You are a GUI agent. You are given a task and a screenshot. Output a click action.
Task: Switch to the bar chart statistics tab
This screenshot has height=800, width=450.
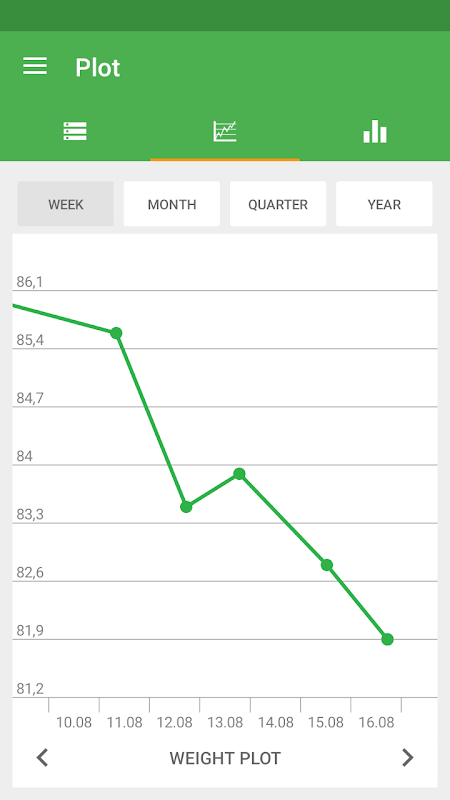click(x=375, y=131)
